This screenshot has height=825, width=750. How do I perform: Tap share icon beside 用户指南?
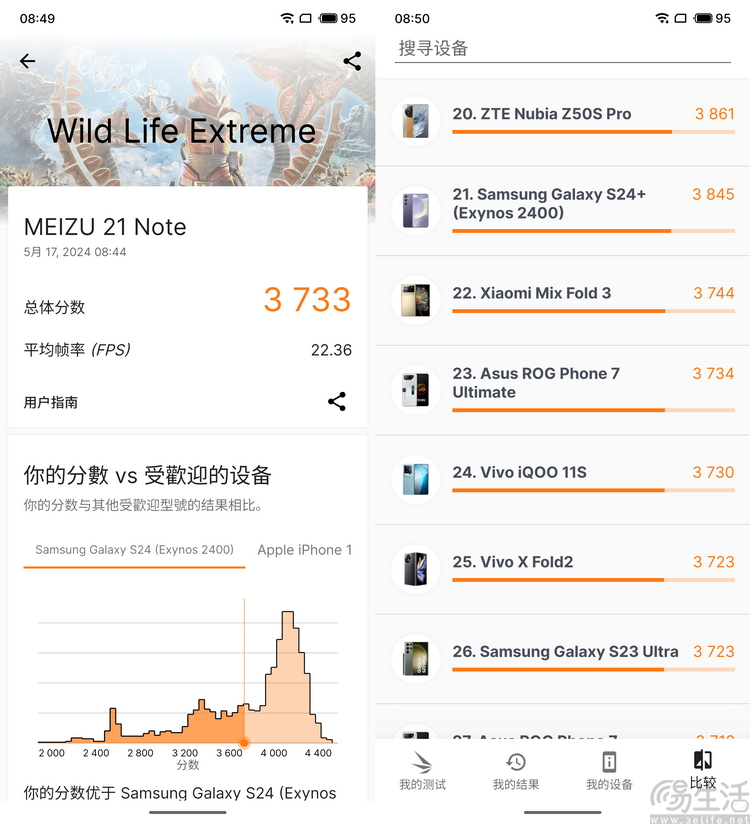[337, 402]
